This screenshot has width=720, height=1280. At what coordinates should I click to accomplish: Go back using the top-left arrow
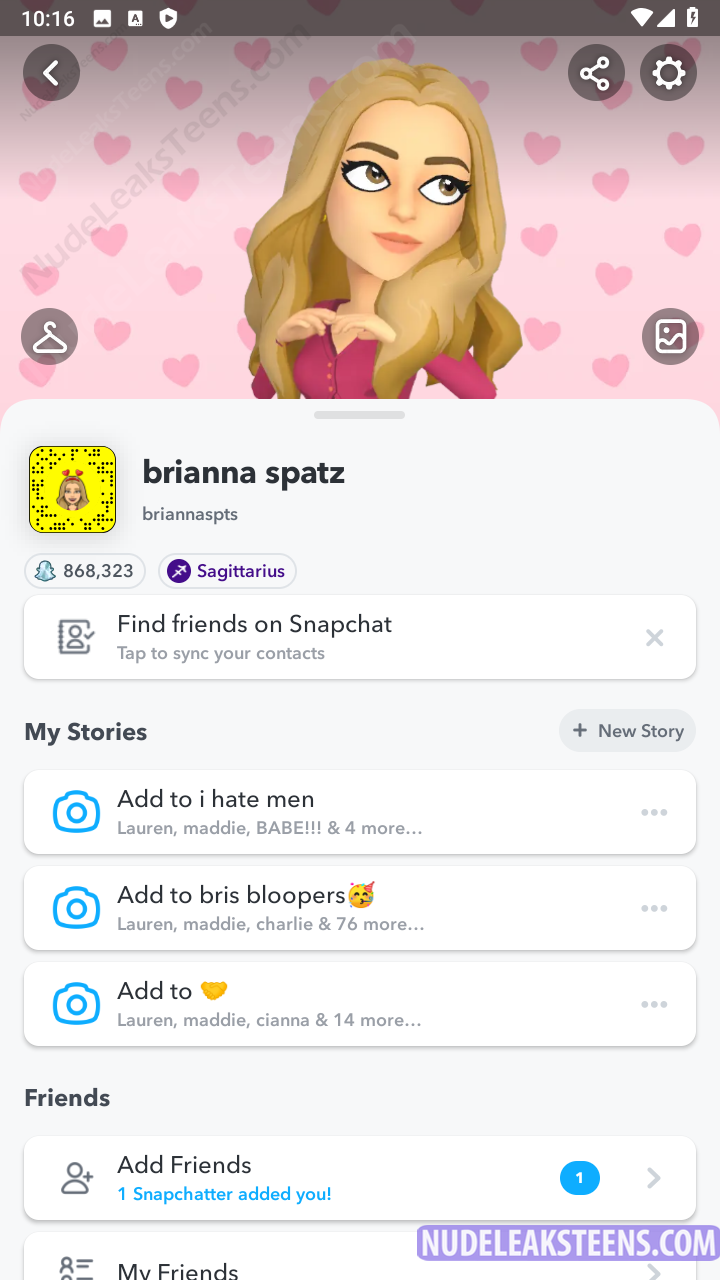click(x=51, y=72)
